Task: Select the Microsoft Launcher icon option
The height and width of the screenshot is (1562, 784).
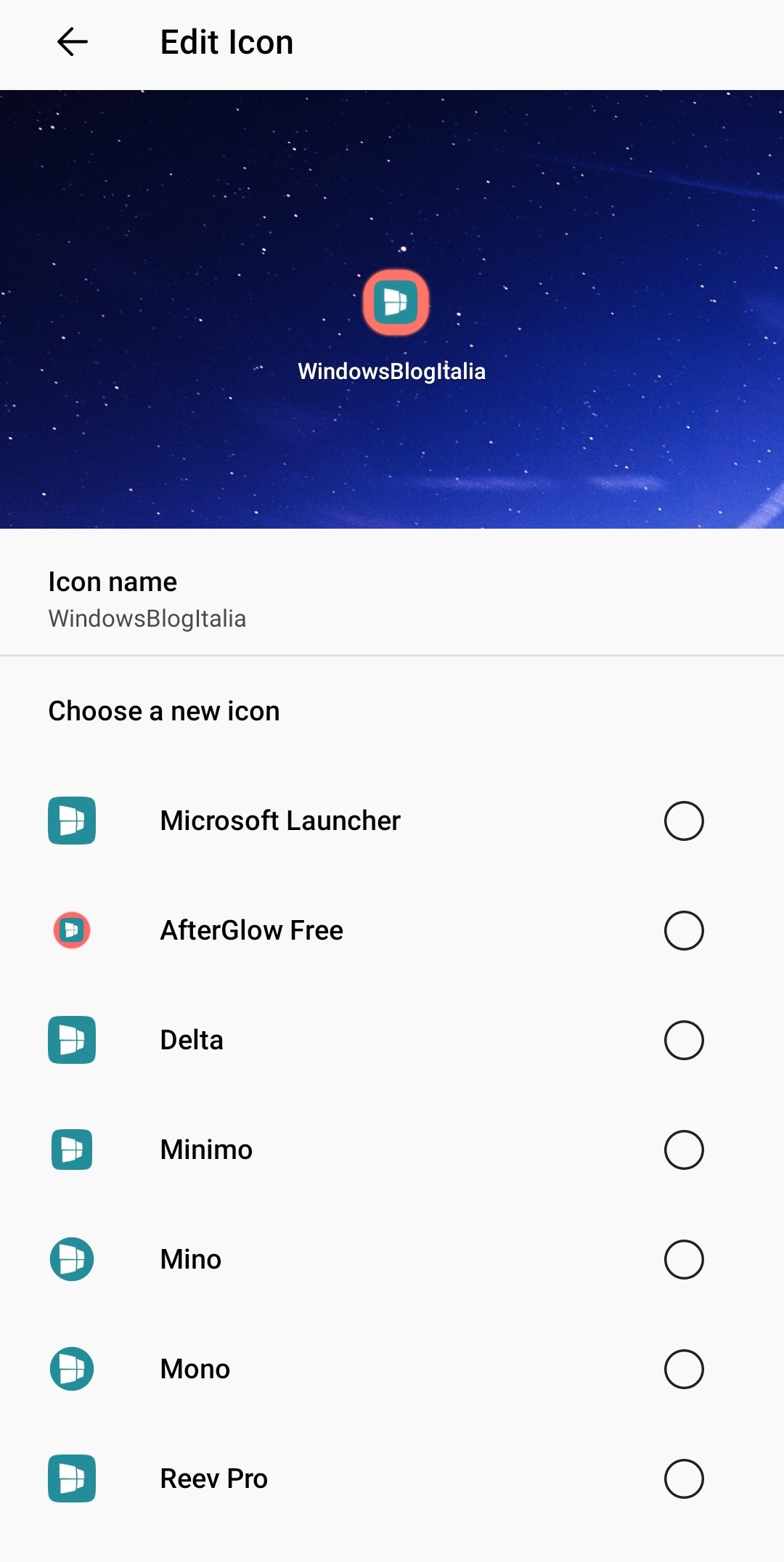Action: [392, 821]
